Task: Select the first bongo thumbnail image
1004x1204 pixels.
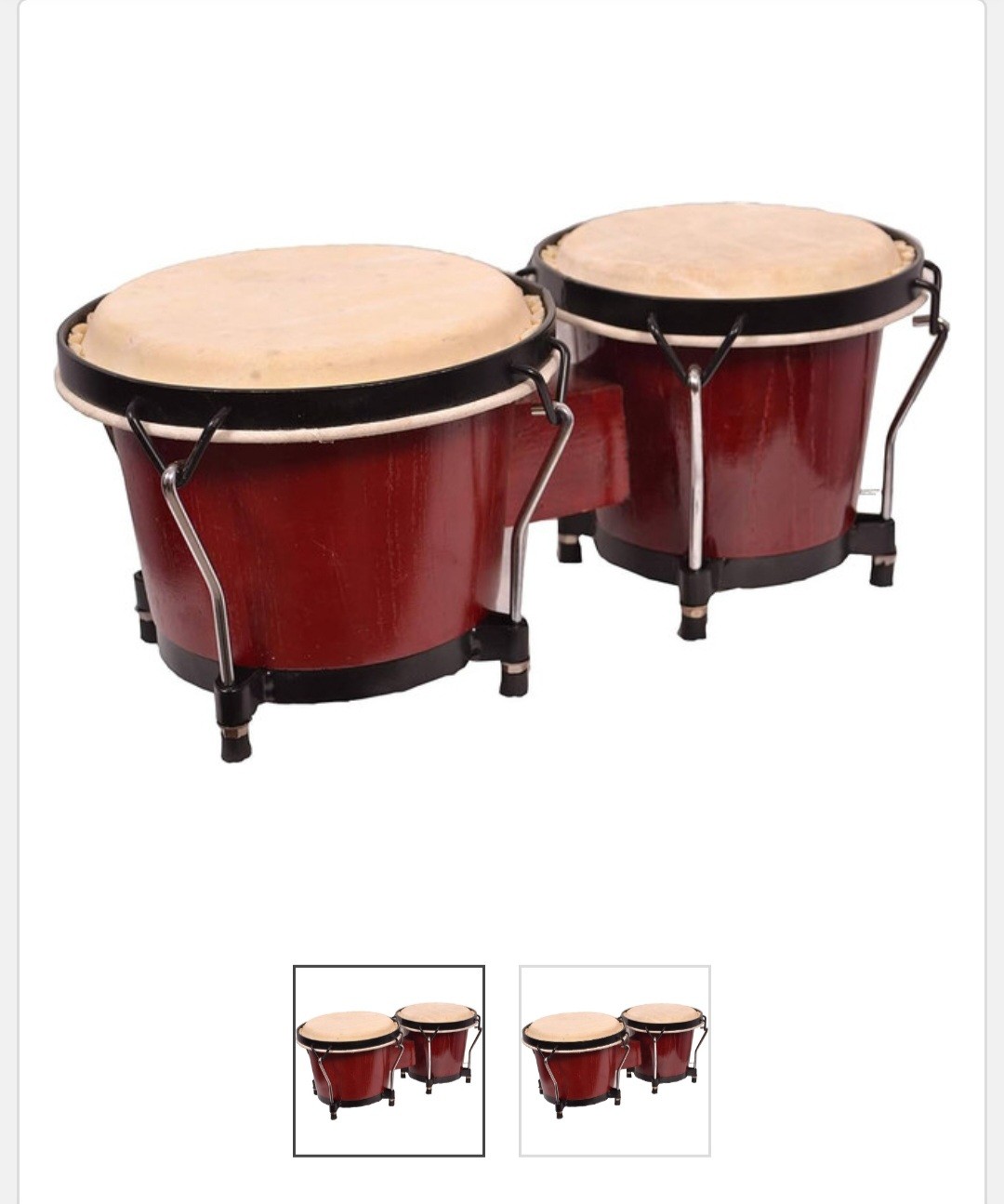Action: [389, 1061]
